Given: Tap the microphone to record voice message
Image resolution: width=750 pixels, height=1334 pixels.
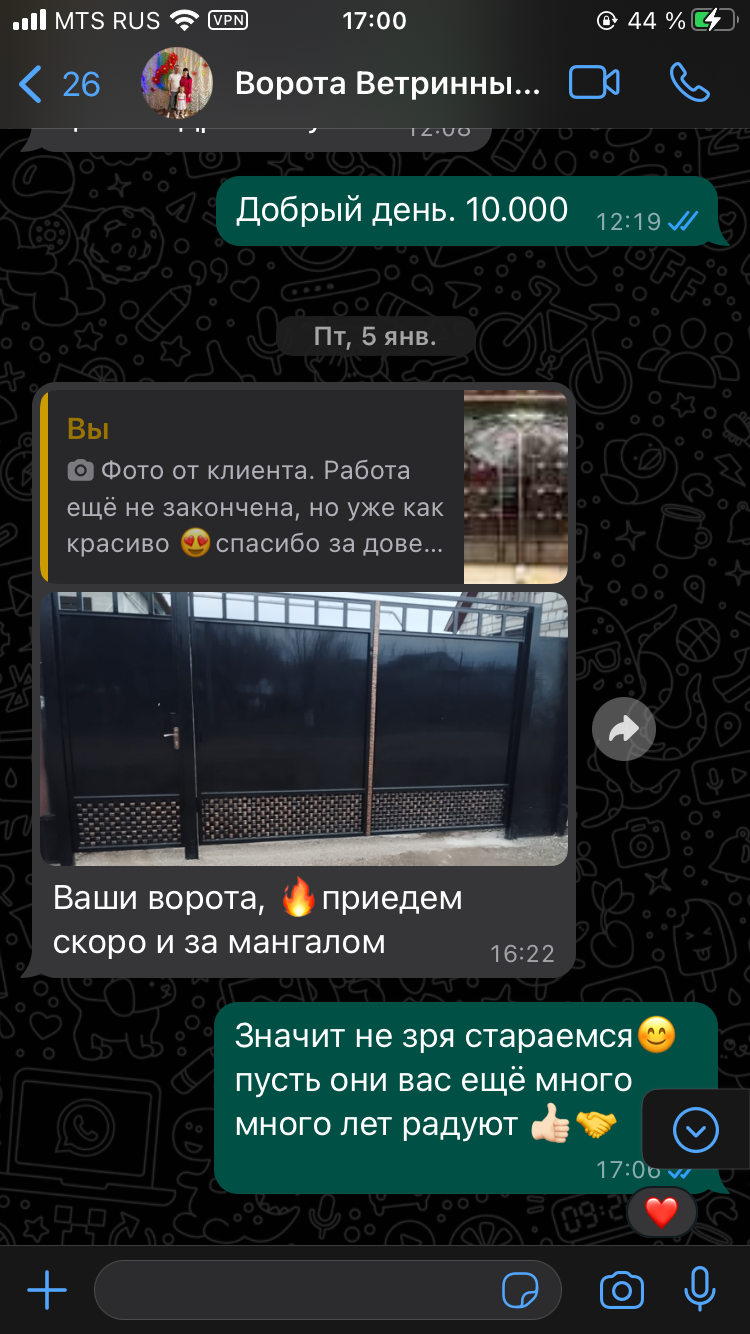Looking at the screenshot, I should 699,1291.
